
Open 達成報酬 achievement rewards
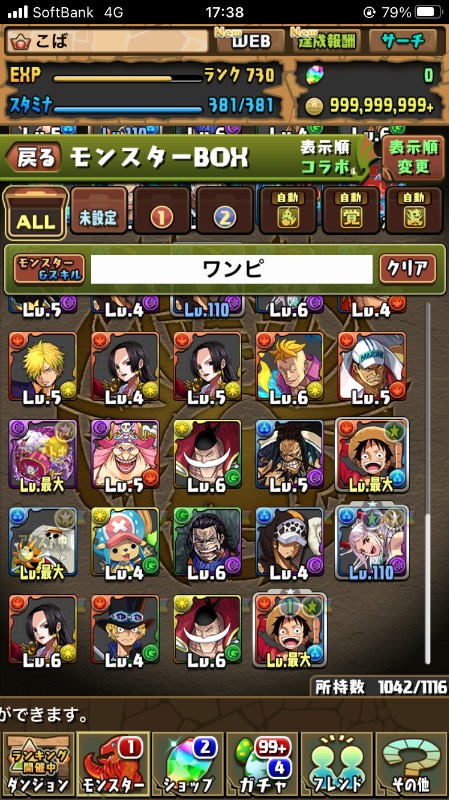click(327, 41)
